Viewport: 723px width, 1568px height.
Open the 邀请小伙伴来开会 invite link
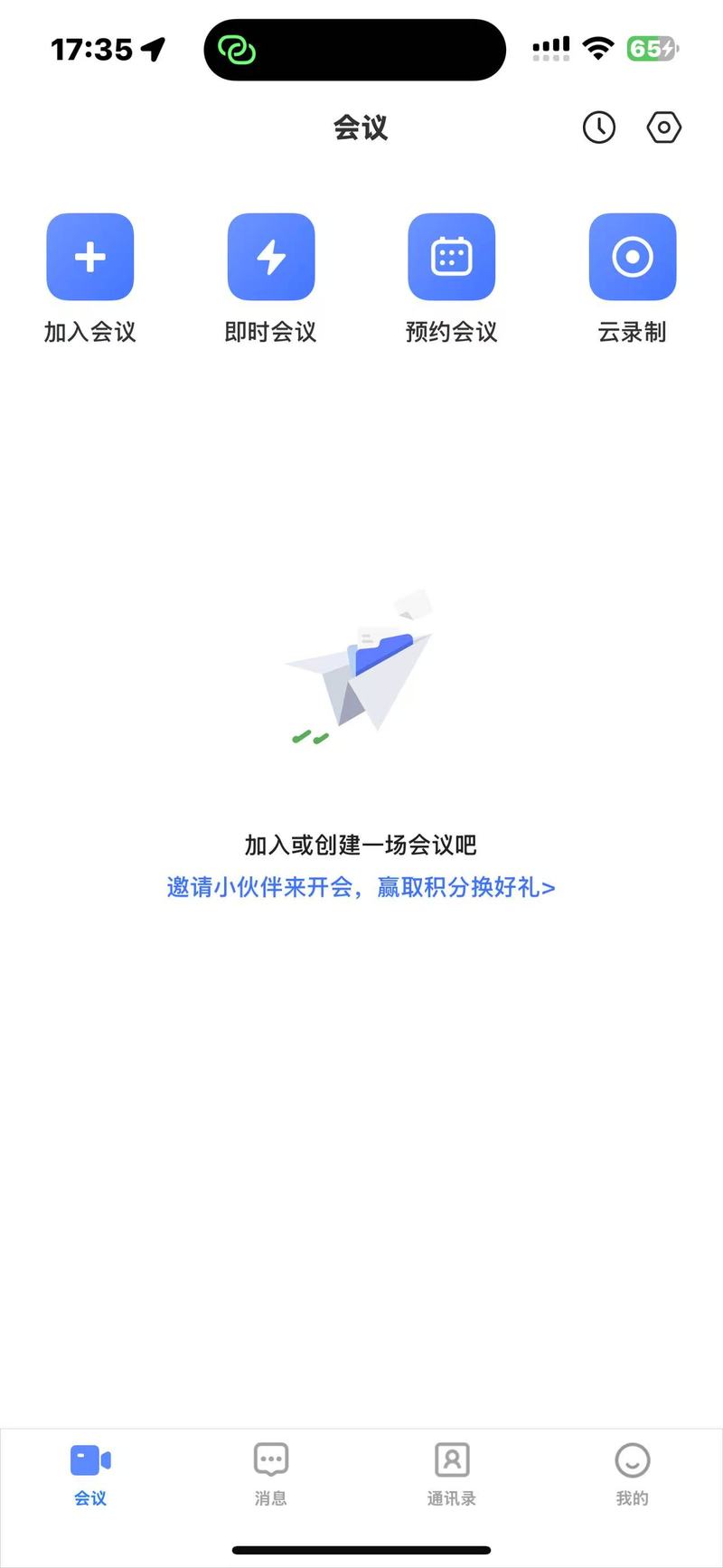click(361, 887)
